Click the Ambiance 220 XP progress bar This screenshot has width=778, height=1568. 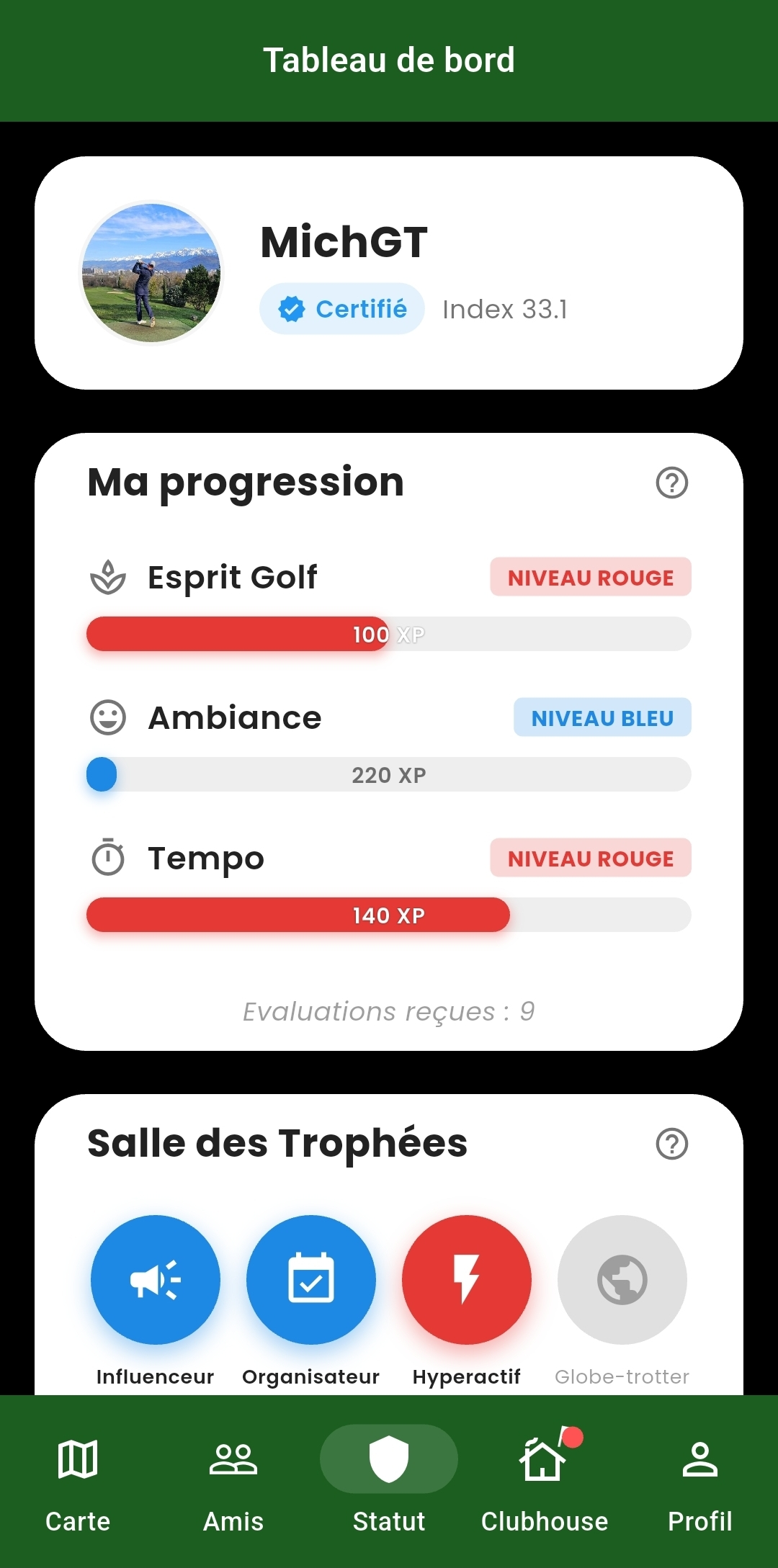[388, 774]
